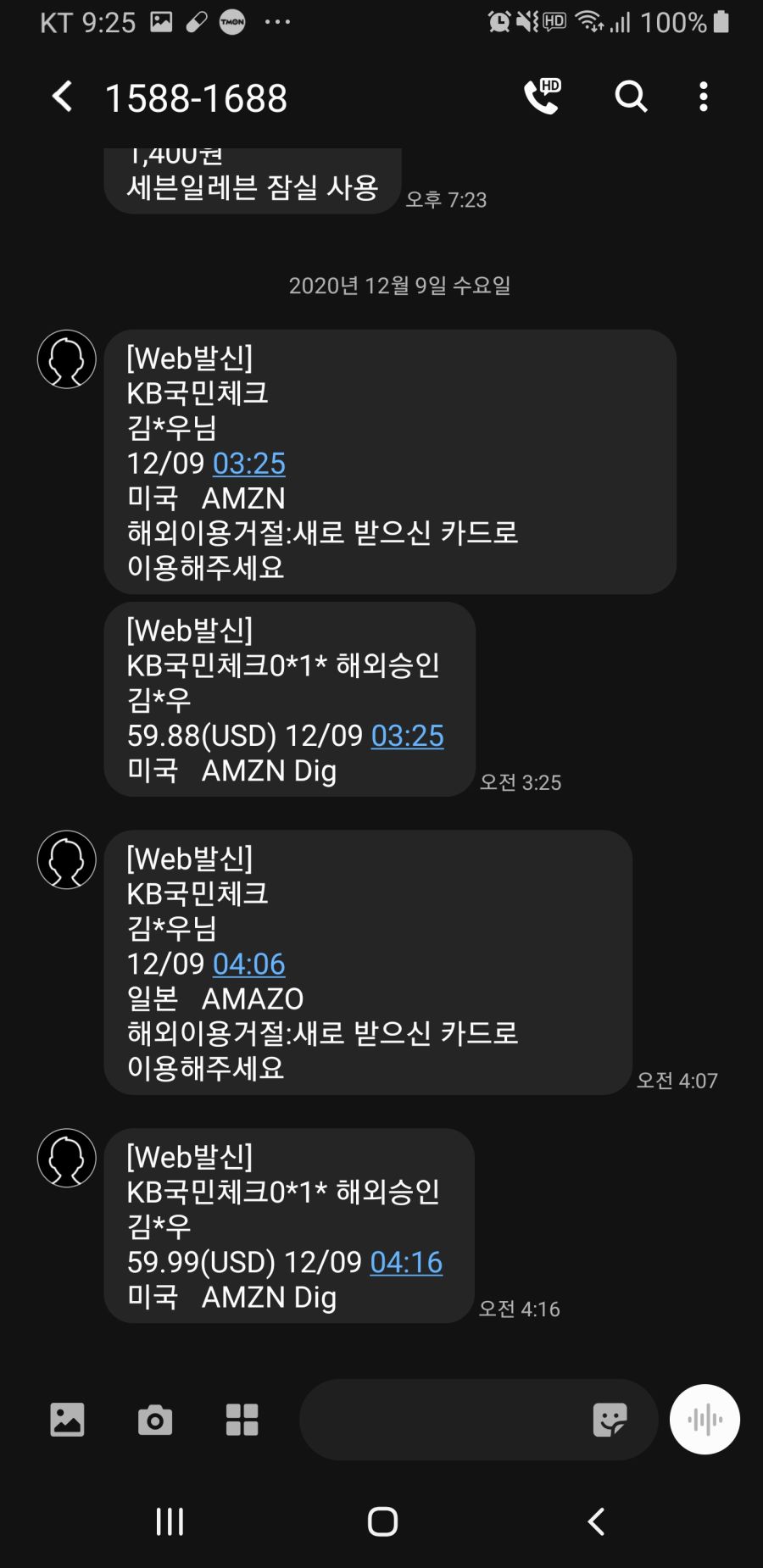This screenshot has height=1568, width=763.
Task: Tap the HD voice call icon
Action: click(x=542, y=96)
